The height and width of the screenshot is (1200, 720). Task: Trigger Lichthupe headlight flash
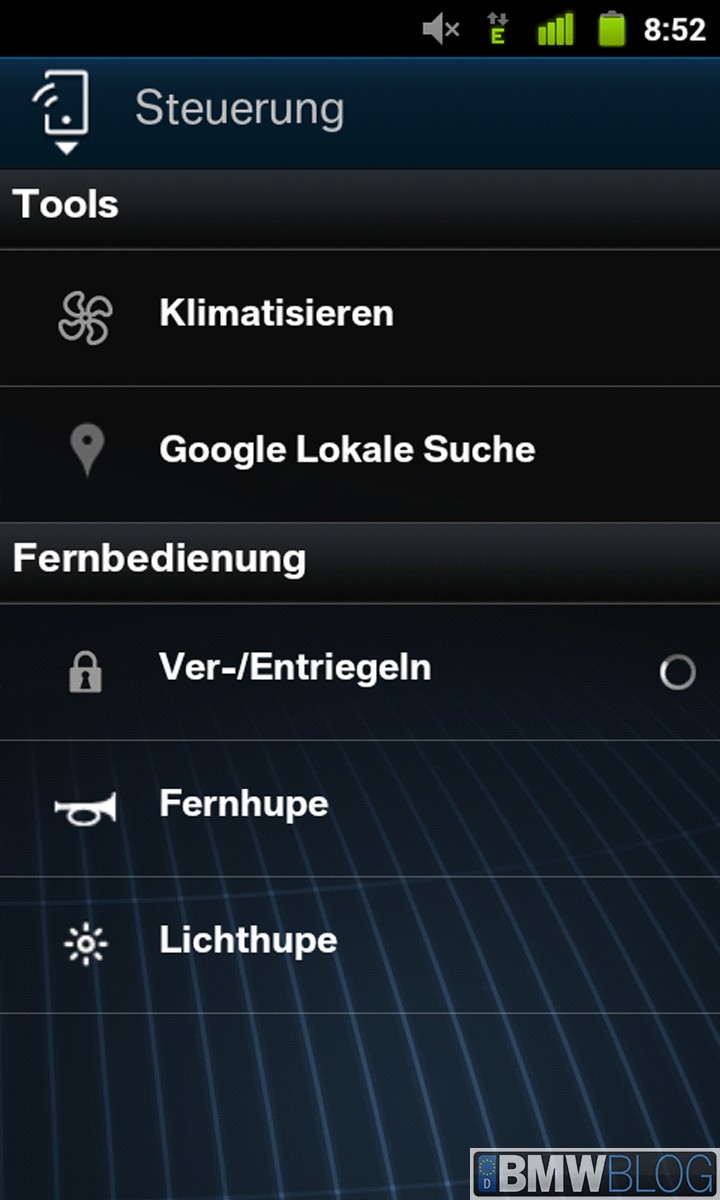coord(248,941)
